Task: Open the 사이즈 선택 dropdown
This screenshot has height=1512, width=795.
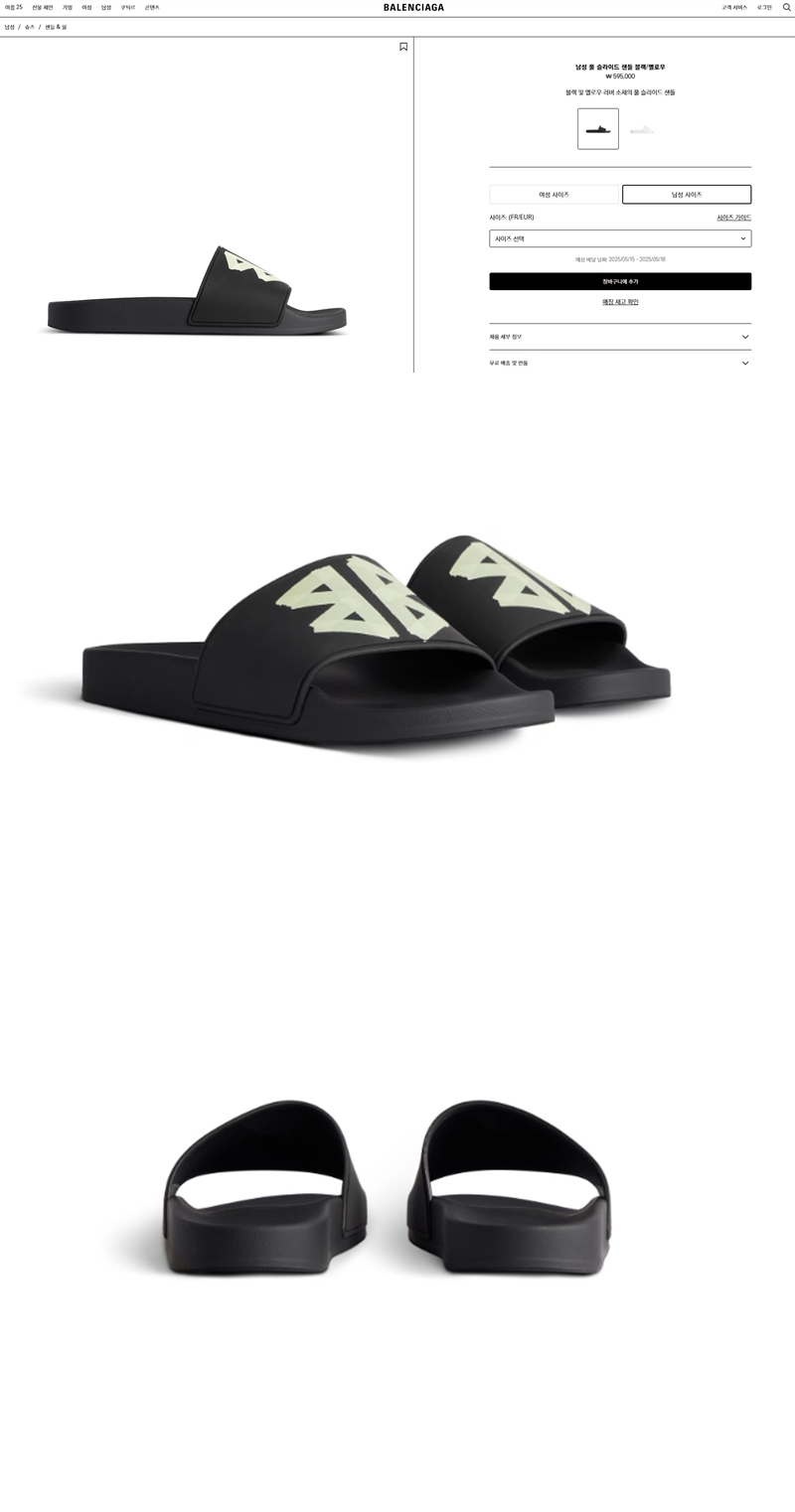Action: tap(620, 238)
